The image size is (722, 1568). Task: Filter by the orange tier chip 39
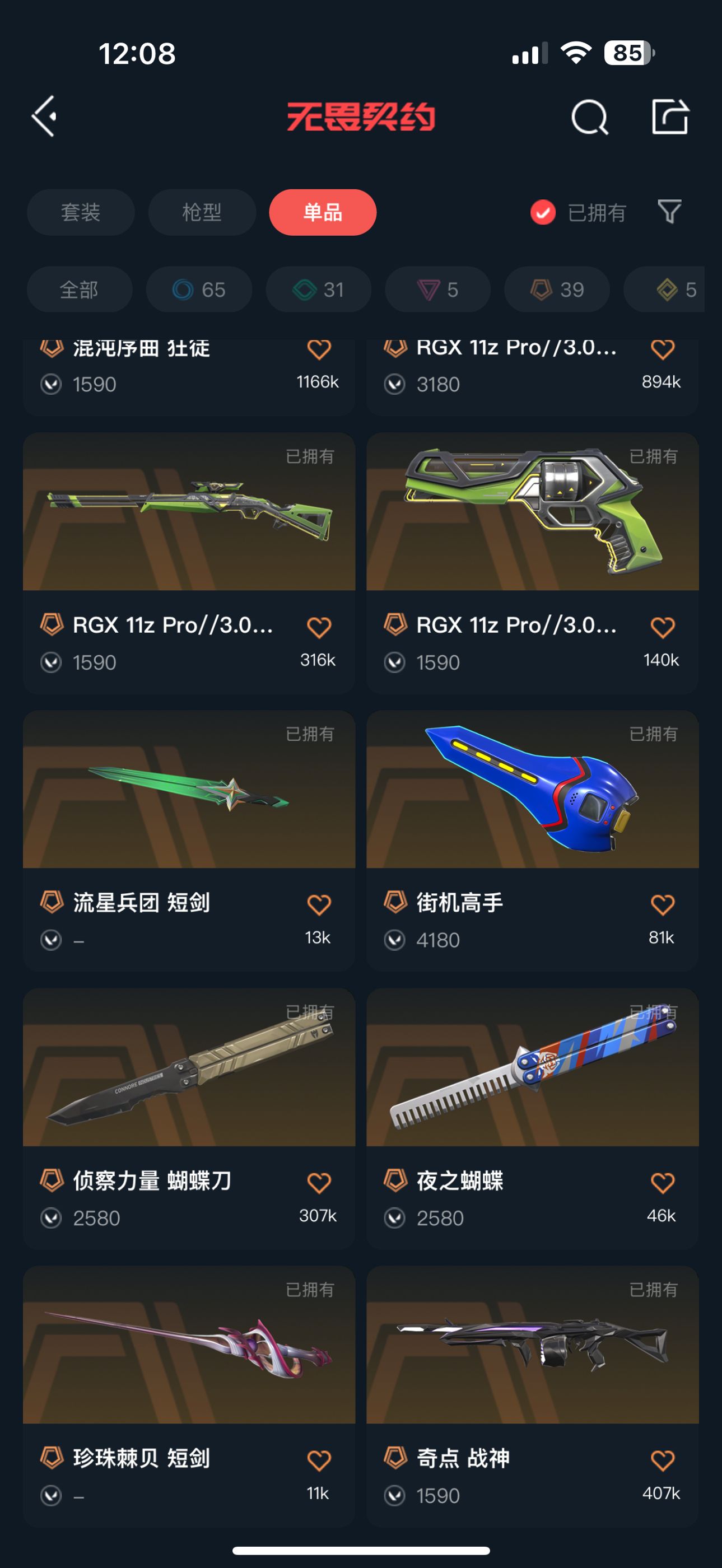[557, 290]
